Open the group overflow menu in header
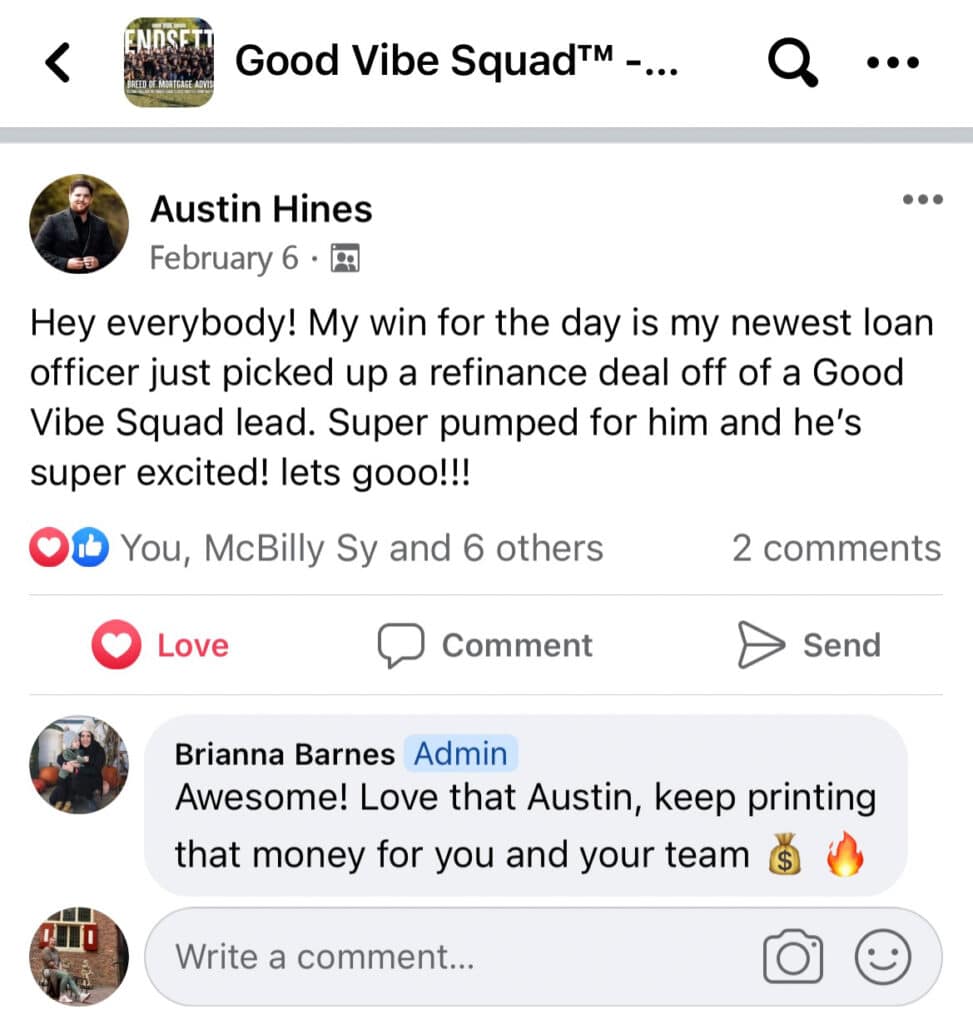The image size is (973, 1024). click(892, 63)
